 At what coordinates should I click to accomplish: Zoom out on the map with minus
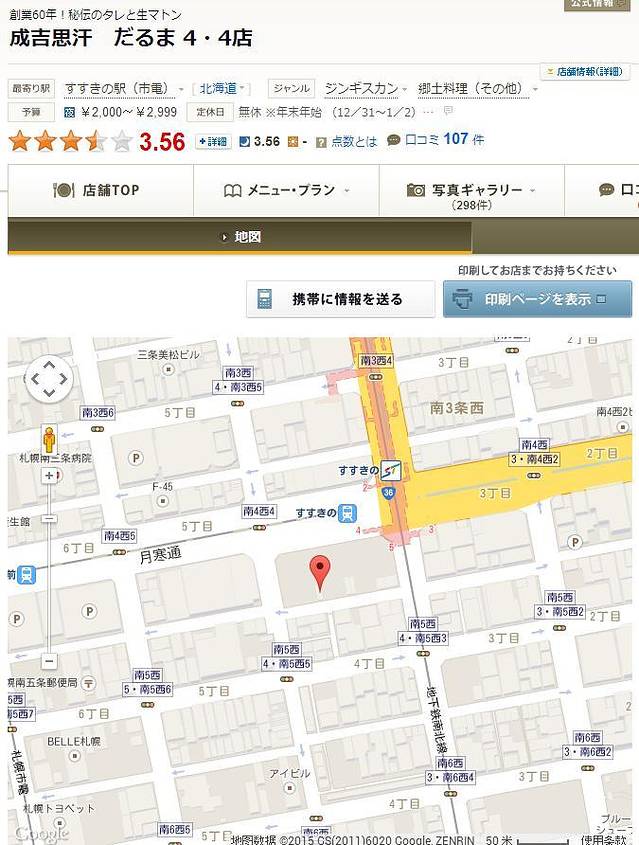(x=49, y=661)
